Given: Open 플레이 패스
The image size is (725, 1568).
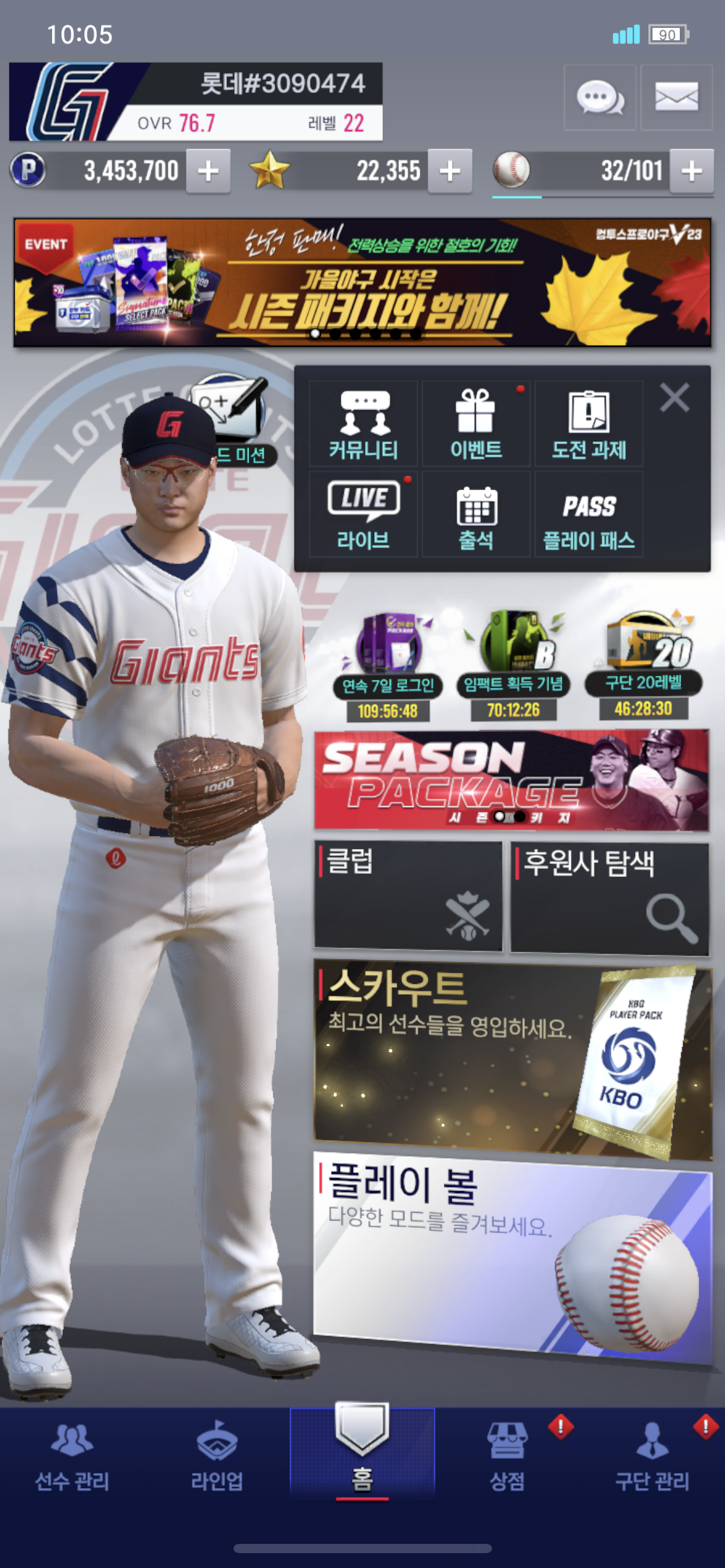Looking at the screenshot, I should coord(589,515).
